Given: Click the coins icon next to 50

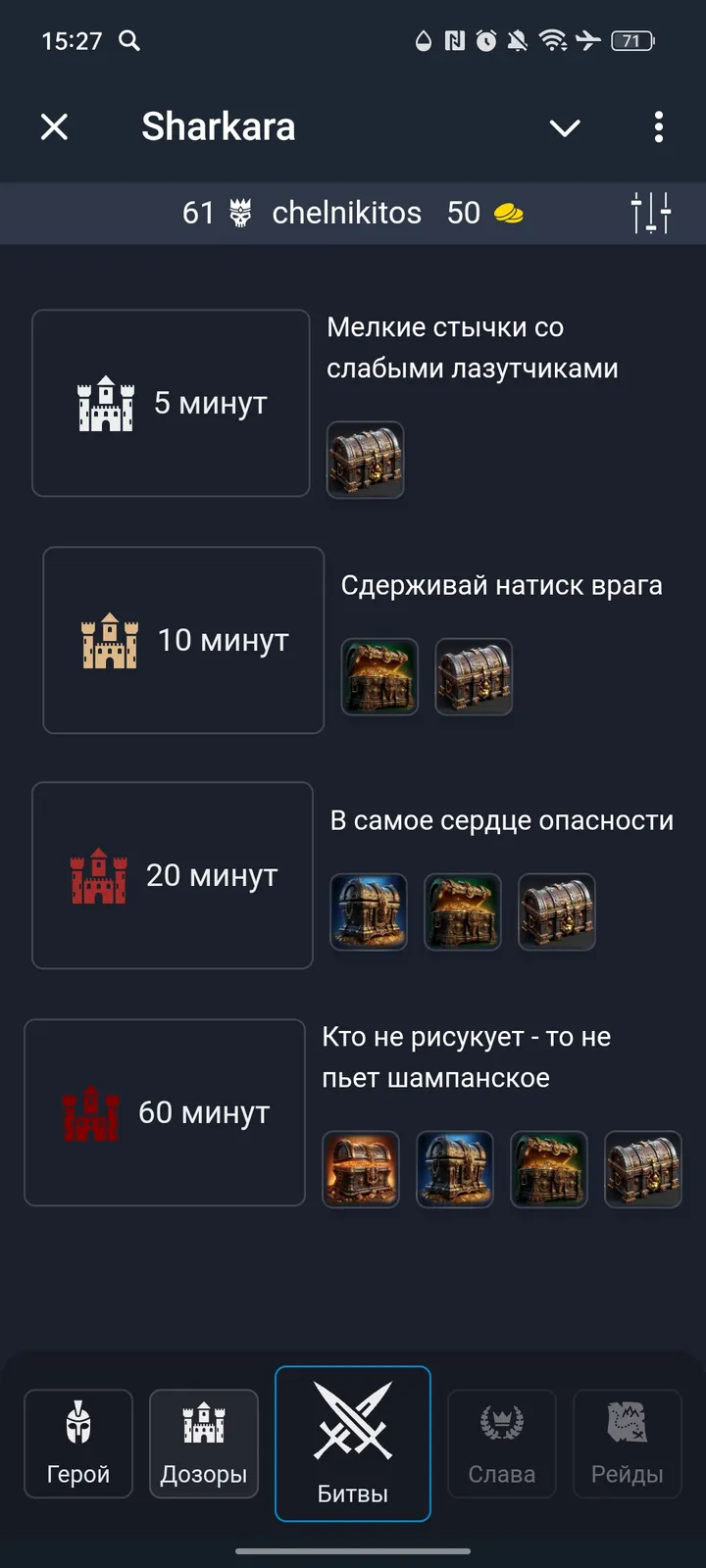Looking at the screenshot, I should click(x=509, y=213).
